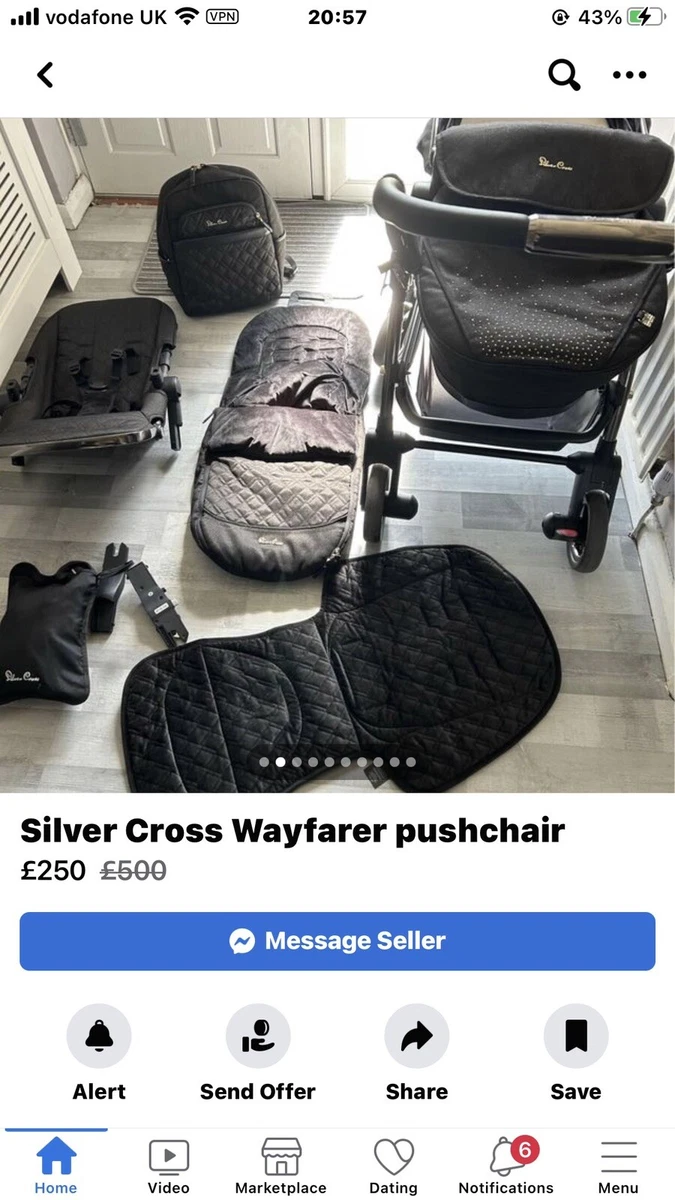Open the Marketplace tab

[x=281, y=1166]
